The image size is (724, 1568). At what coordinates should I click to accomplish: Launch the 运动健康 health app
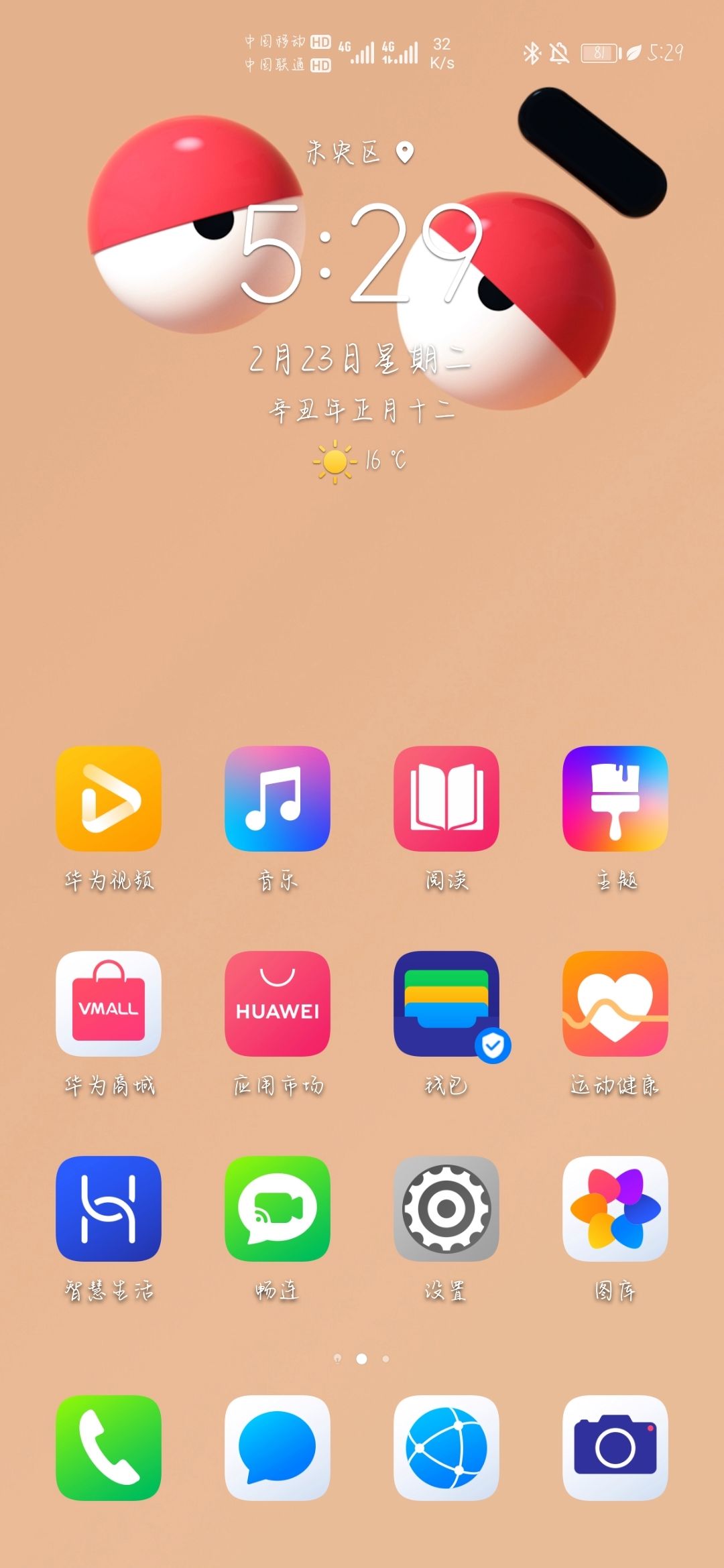[x=615, y=1004]
